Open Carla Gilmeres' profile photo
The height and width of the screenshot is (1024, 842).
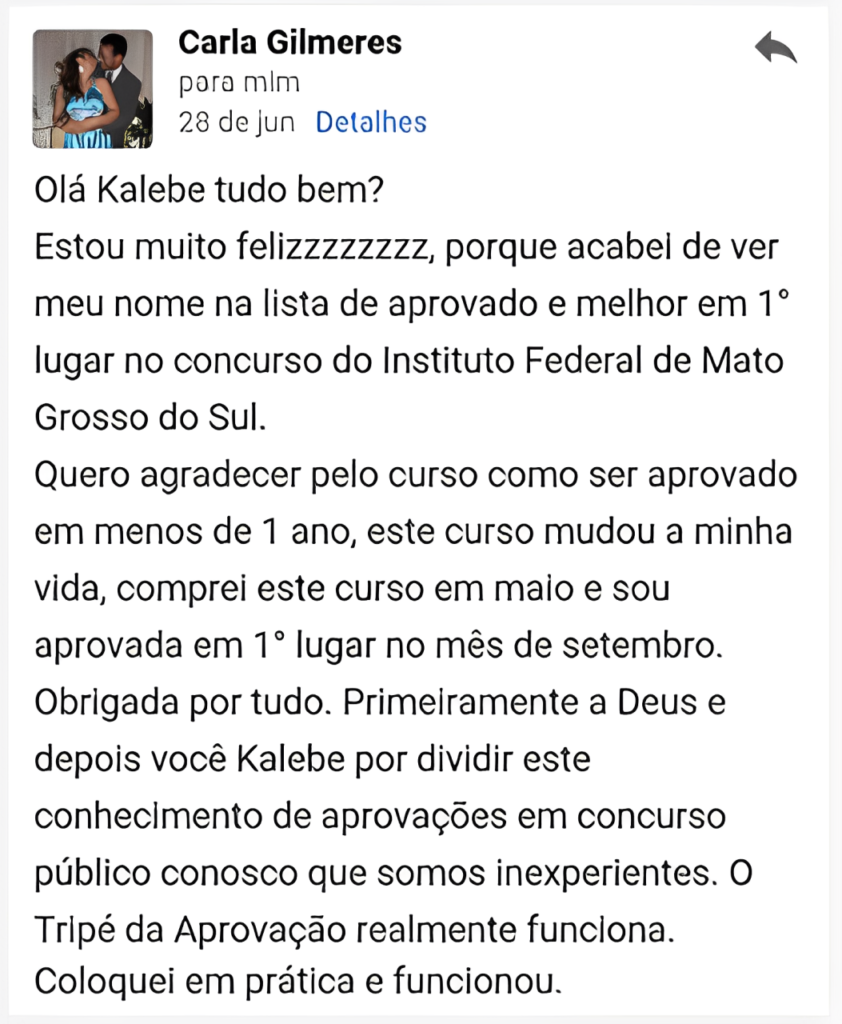[93, 89]
